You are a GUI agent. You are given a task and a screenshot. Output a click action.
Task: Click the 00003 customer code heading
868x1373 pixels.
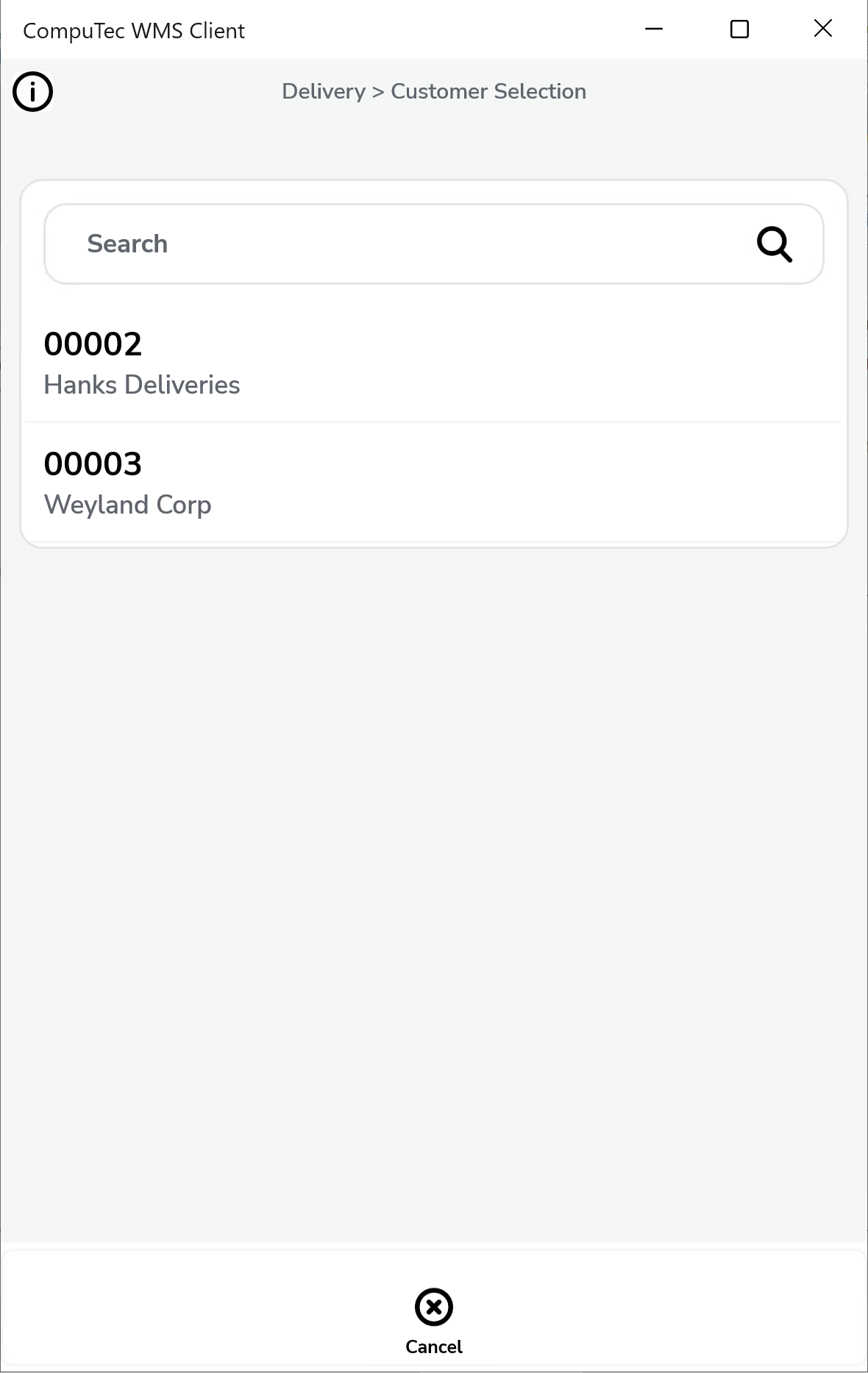(x=93, y=464)
